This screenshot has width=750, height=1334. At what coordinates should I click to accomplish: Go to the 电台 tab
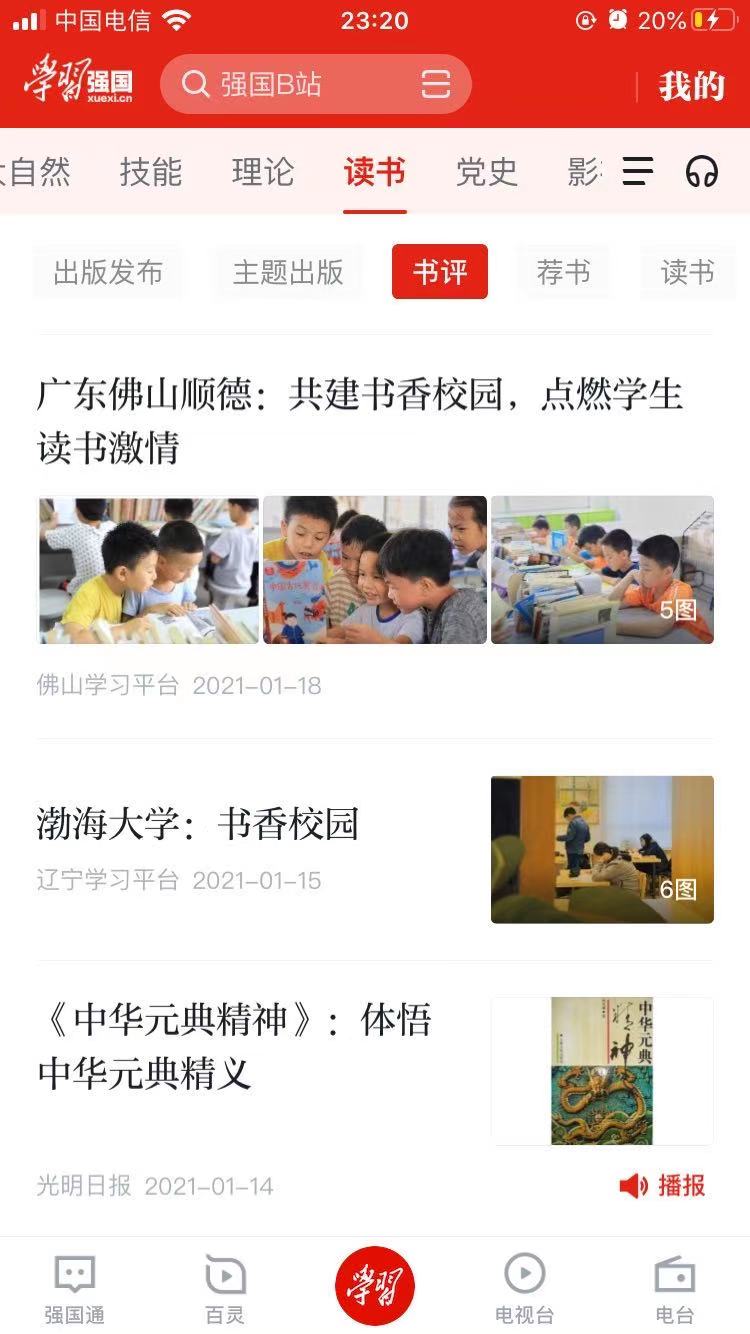[x=675, y=1290]
